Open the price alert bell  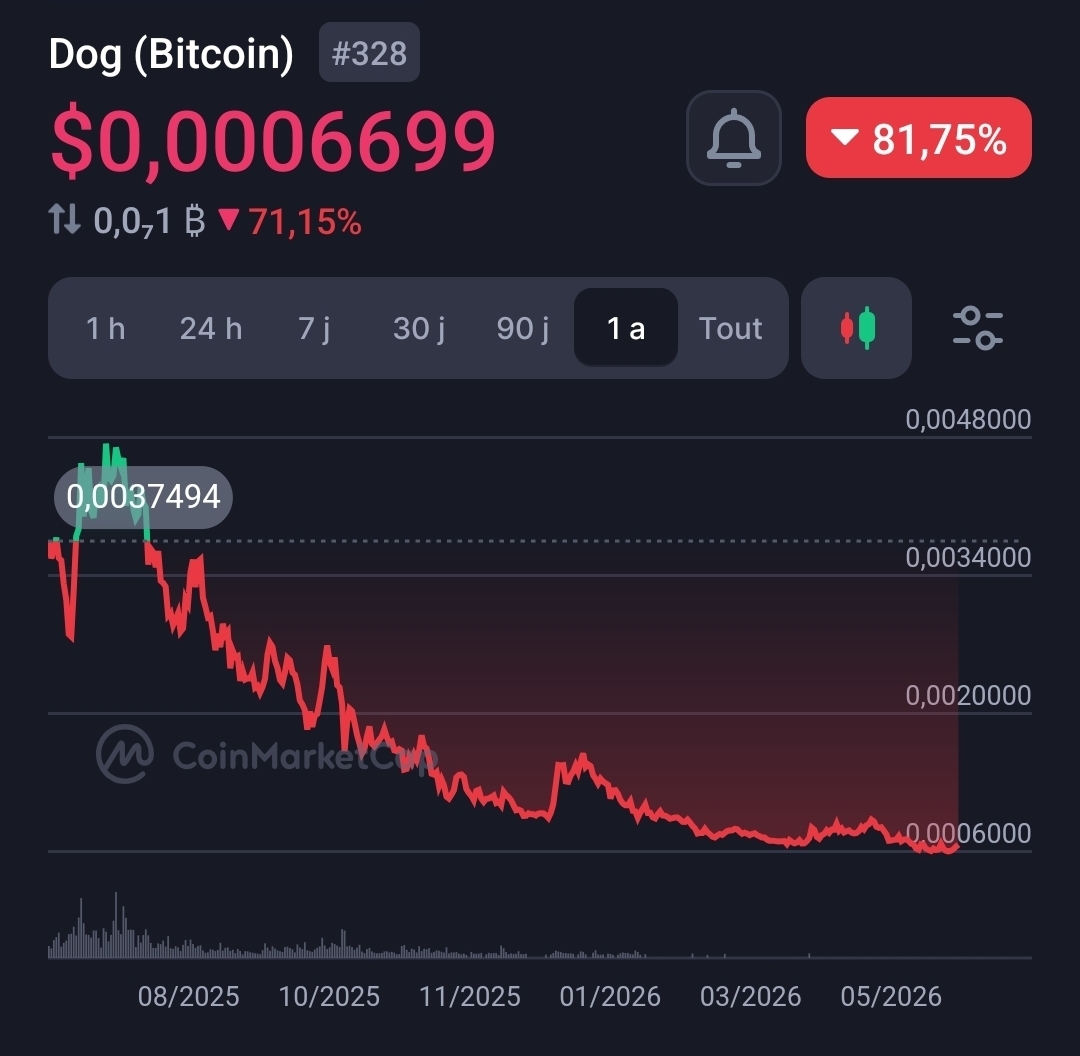tap(734, 138)
